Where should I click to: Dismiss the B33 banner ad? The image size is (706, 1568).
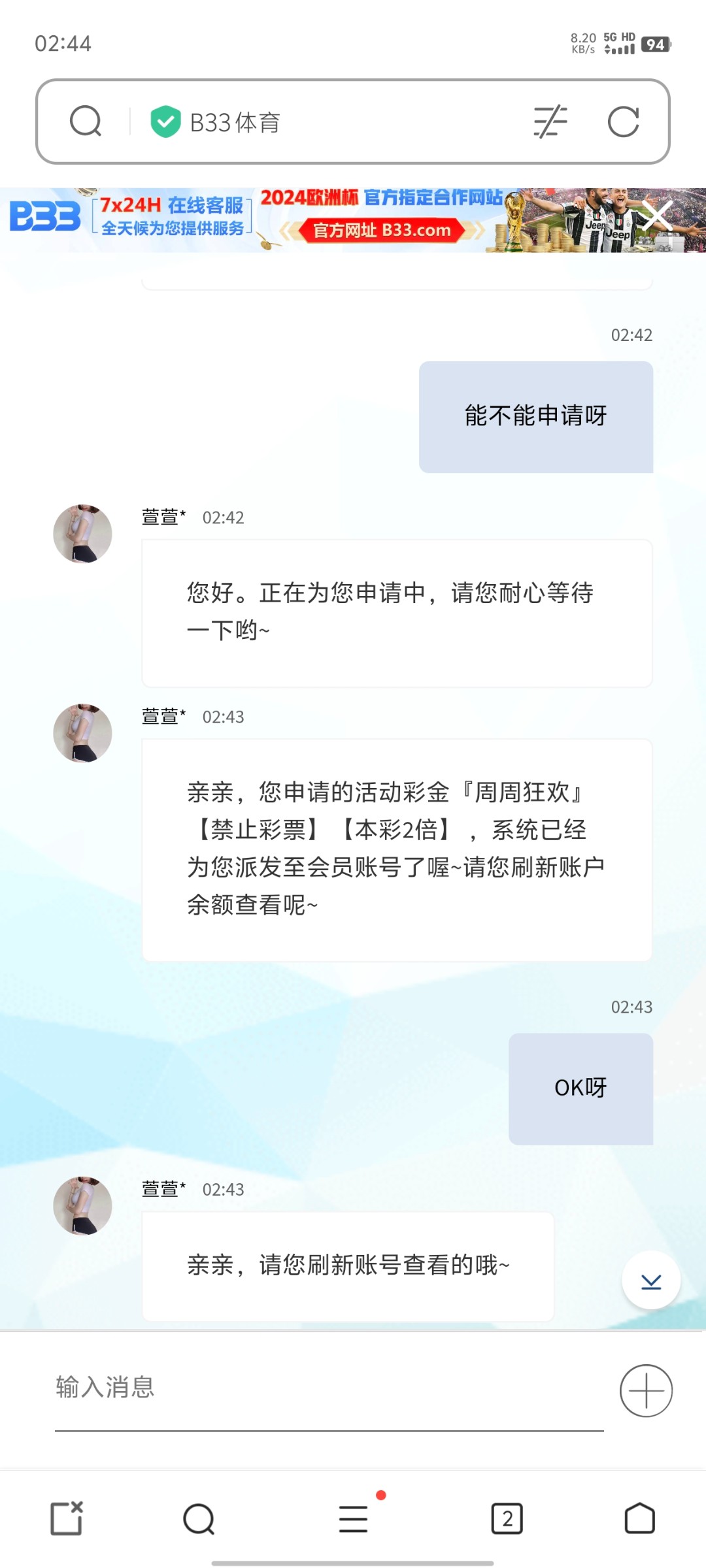657,216
